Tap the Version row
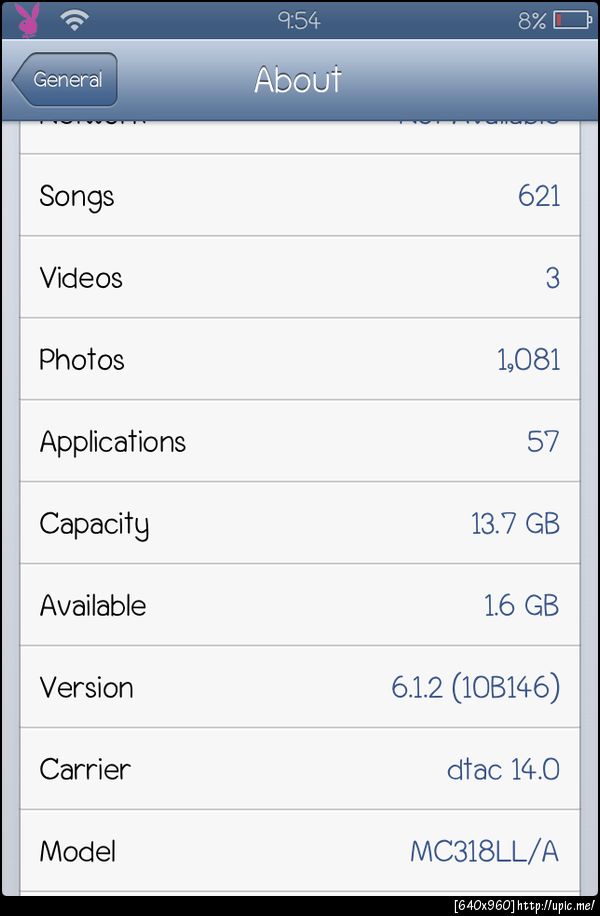Screen dimensions: 600x916 point(300,687)
